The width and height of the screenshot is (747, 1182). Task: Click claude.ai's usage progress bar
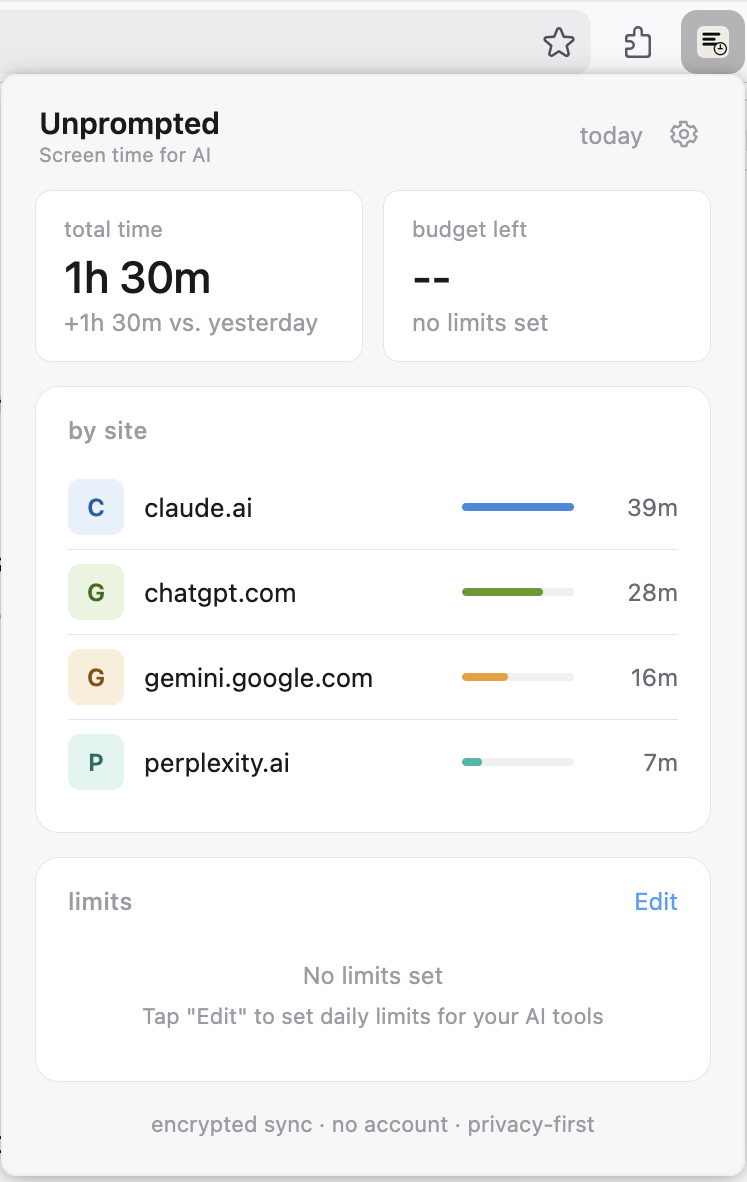517,507
